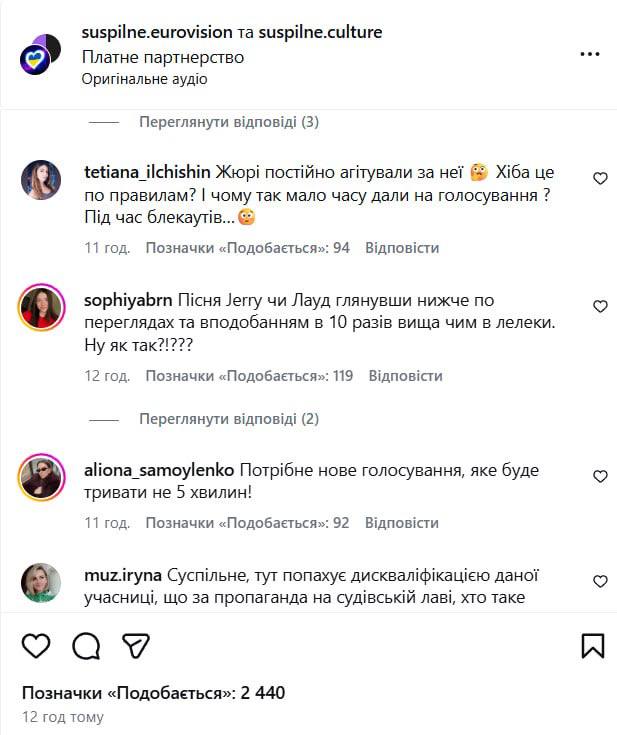The height and width of the screenshot is (735, 617).
Task: Like sophiyabrn's comment
Action: [x=600, y=307]
